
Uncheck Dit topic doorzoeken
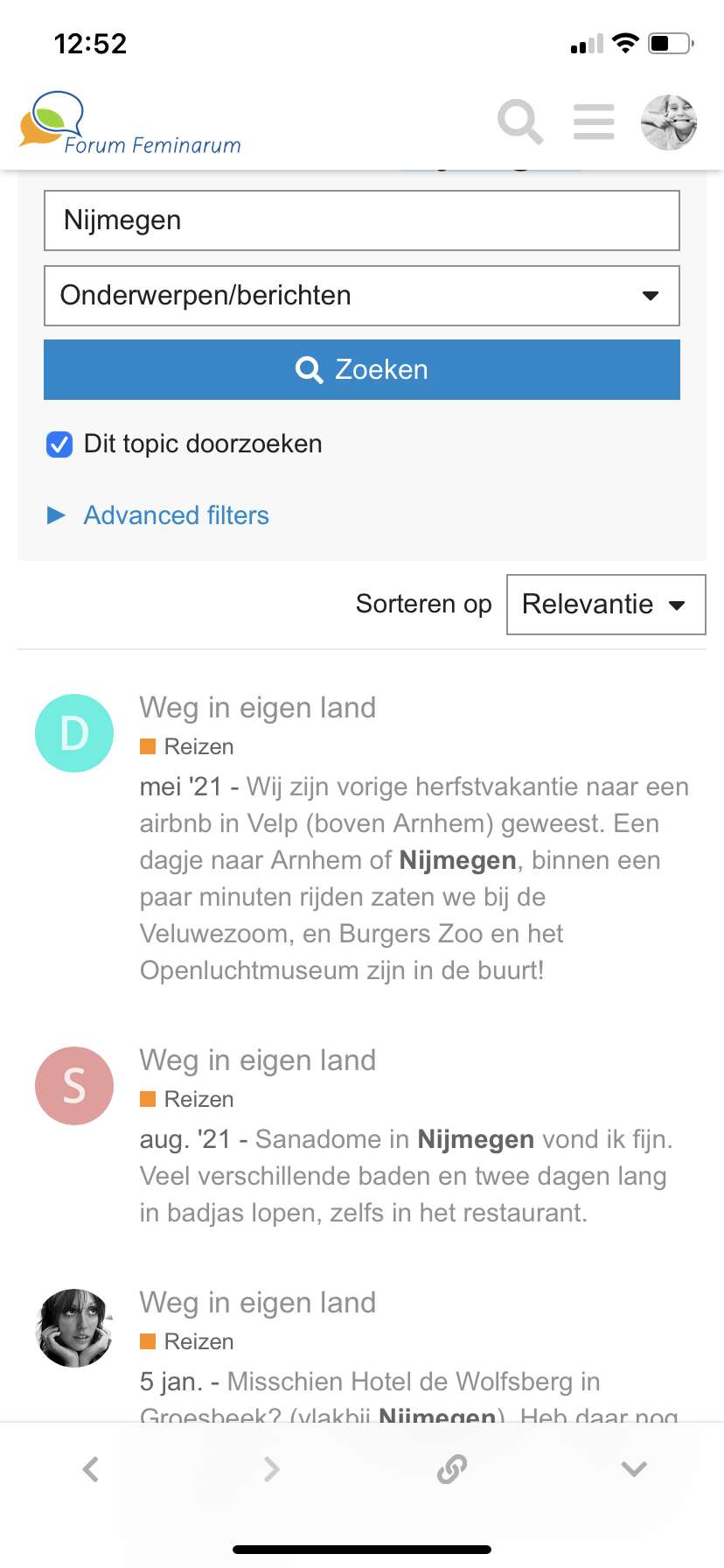[x=59, y=444]
